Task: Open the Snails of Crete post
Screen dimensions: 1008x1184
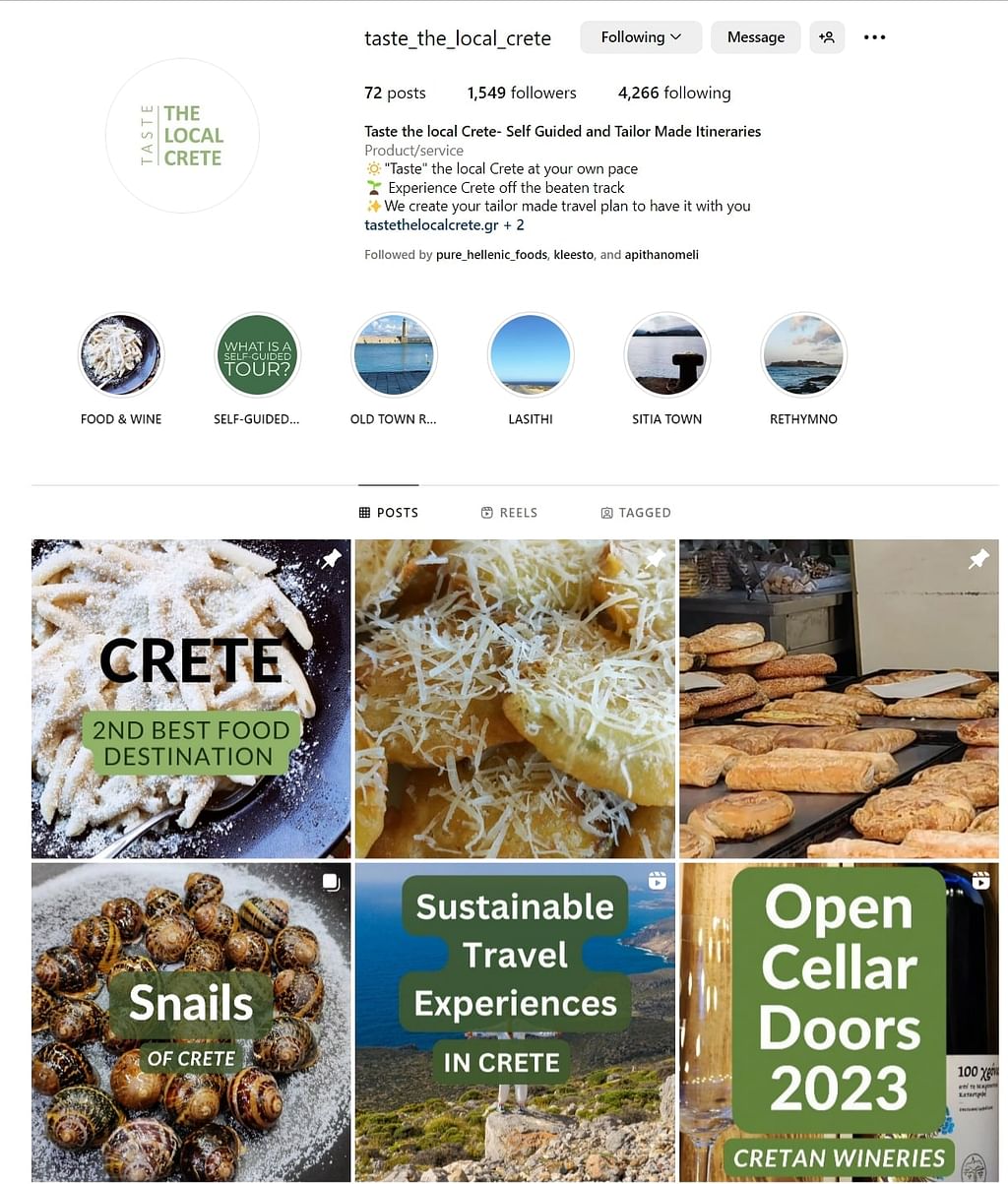Action: [191, 1022]
